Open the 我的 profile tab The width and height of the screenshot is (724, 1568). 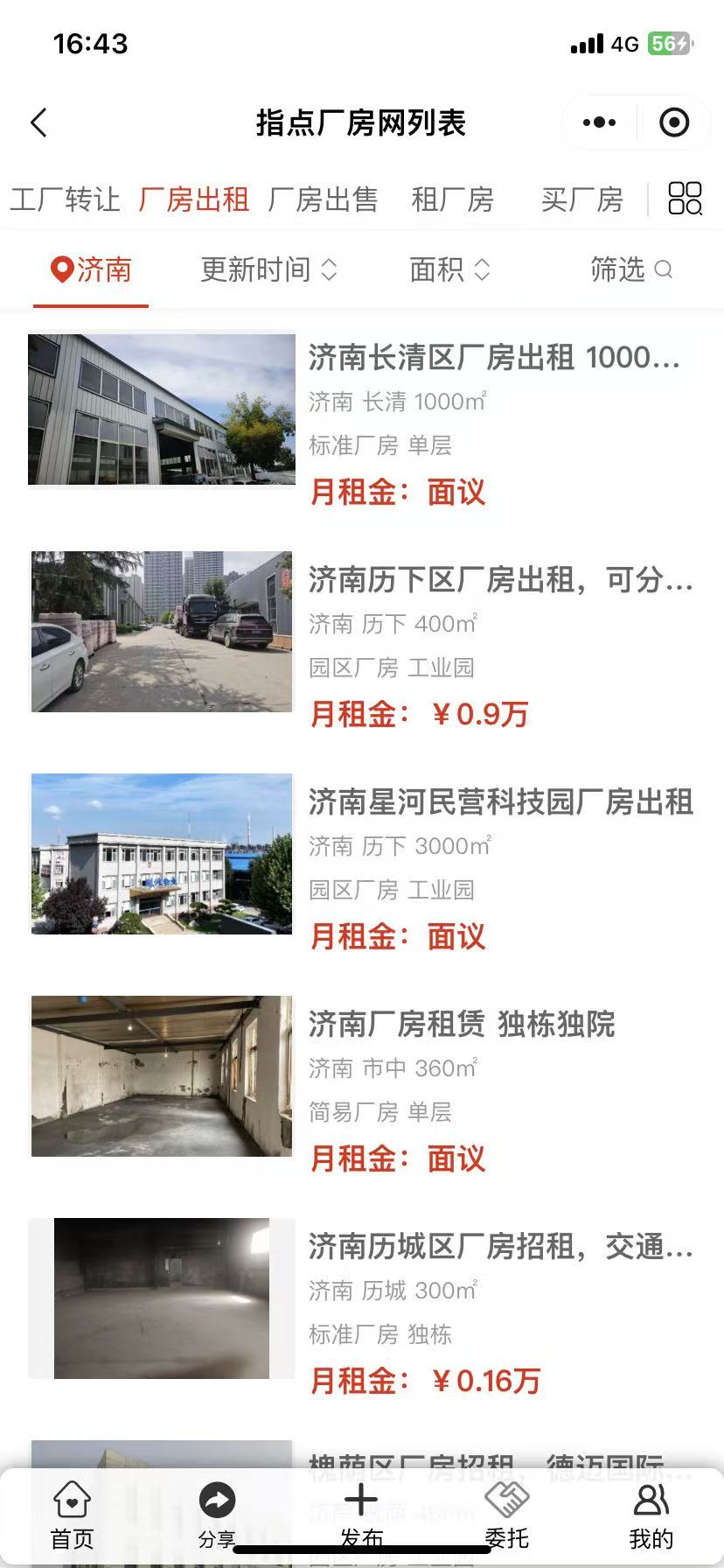[x=651, y=1515]
